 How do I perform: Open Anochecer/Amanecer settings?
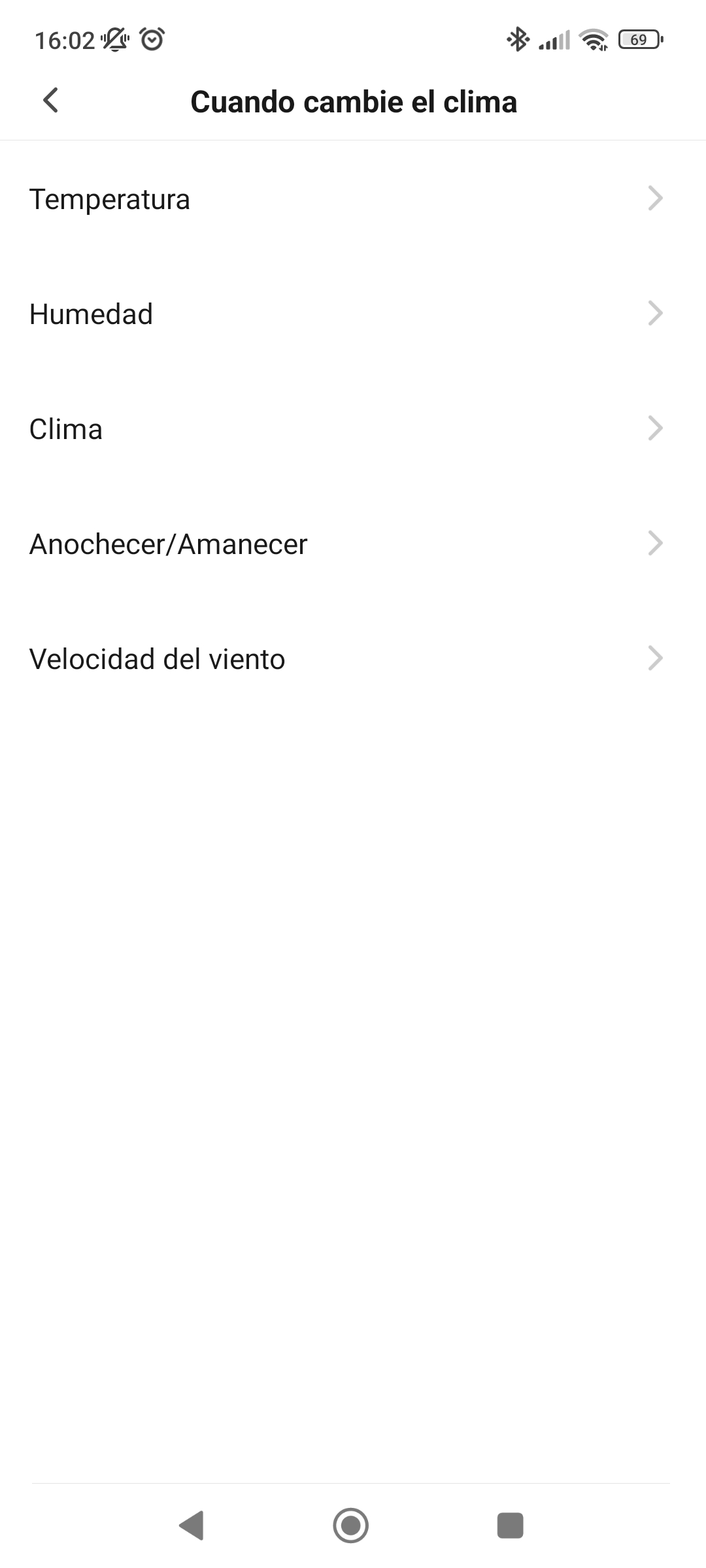(353, 544)
